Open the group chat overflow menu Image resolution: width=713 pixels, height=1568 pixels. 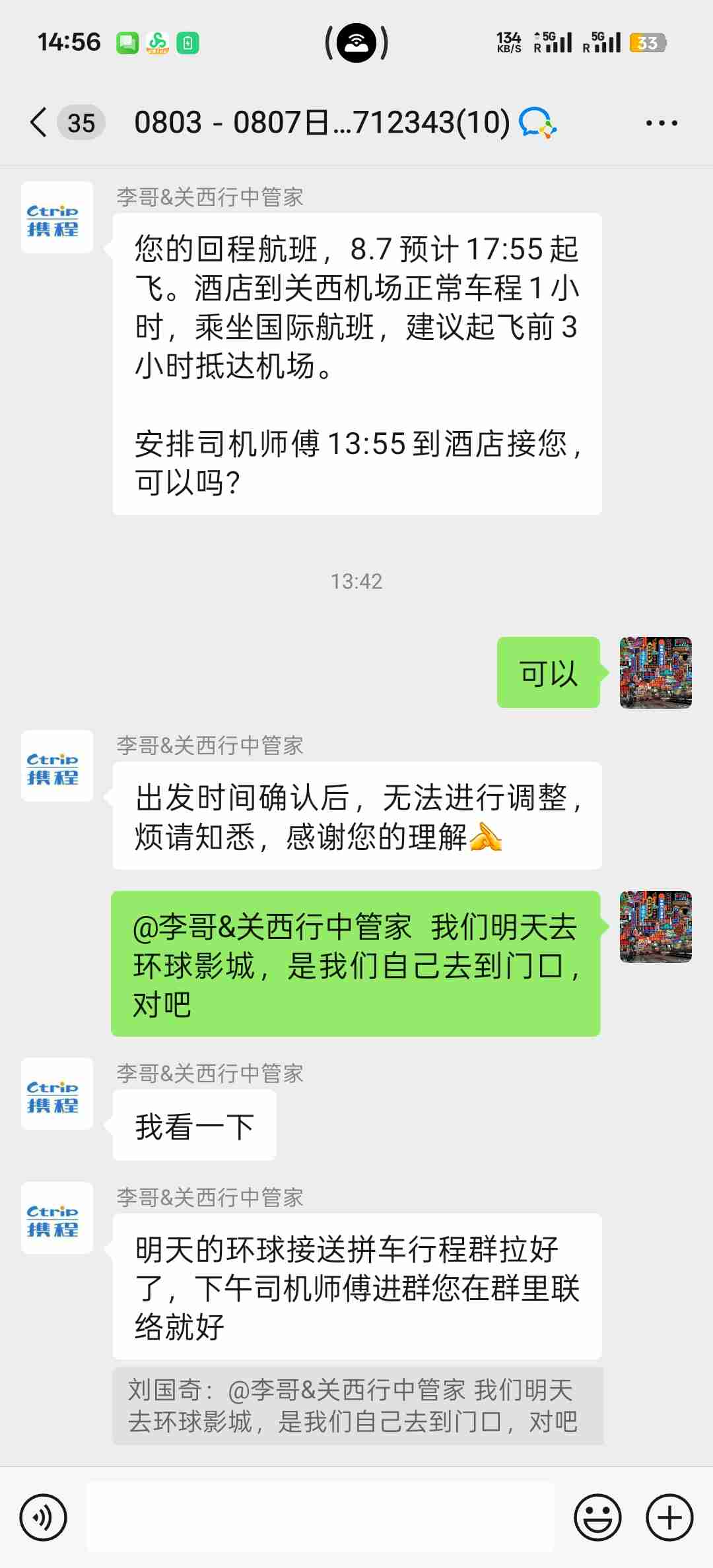pos(661,123)
